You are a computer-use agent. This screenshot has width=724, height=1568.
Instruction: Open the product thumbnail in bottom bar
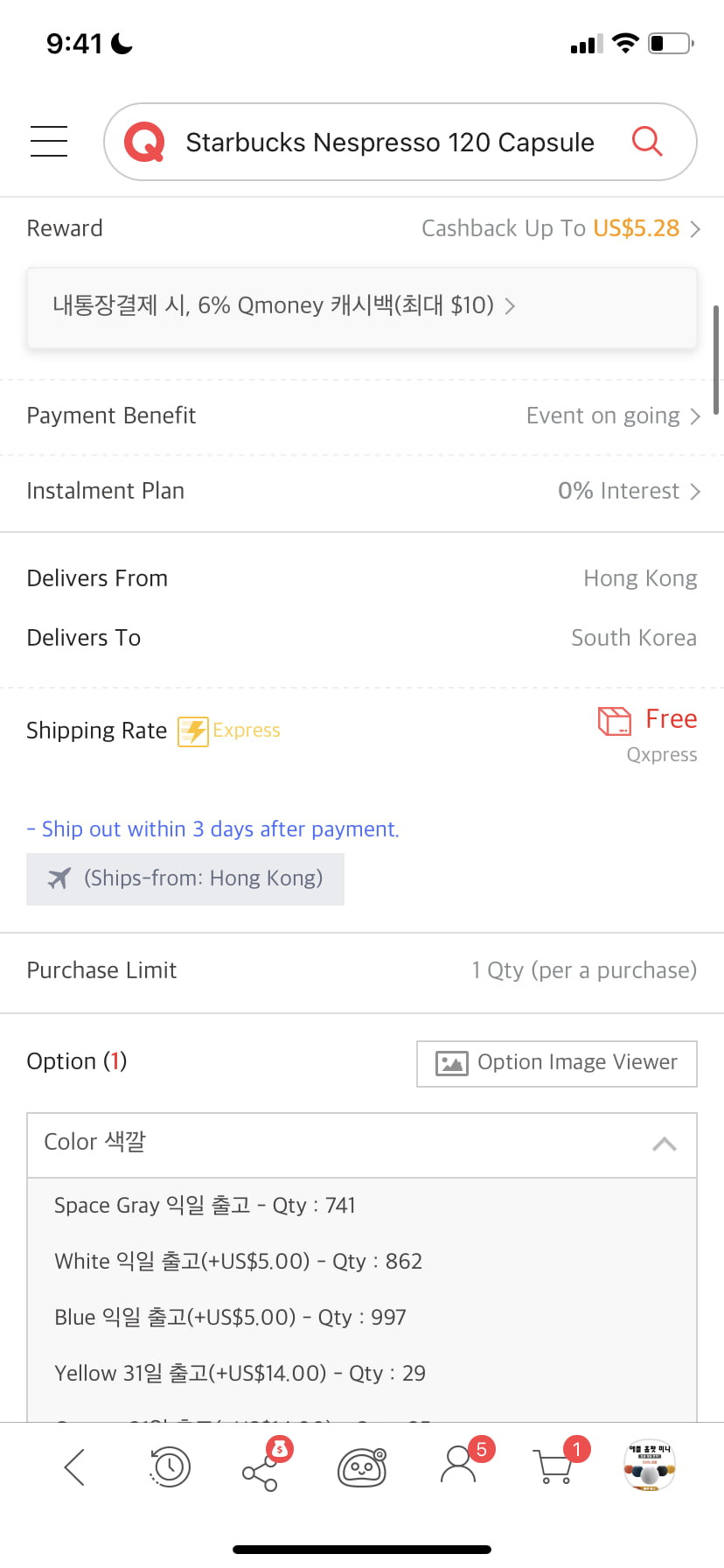pyautogui.click(x=650, y=1465)
